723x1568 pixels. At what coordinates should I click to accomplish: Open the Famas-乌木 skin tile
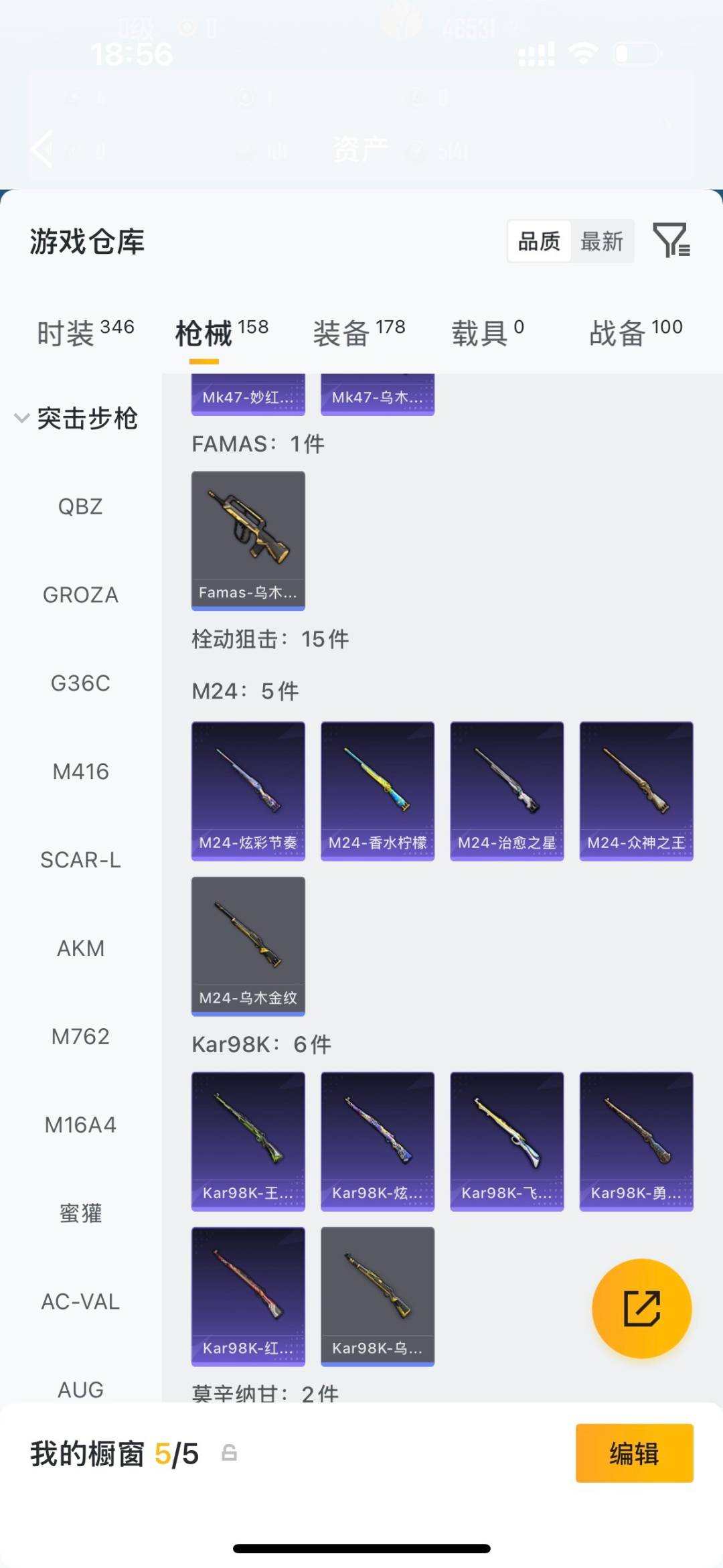[248, 540]
